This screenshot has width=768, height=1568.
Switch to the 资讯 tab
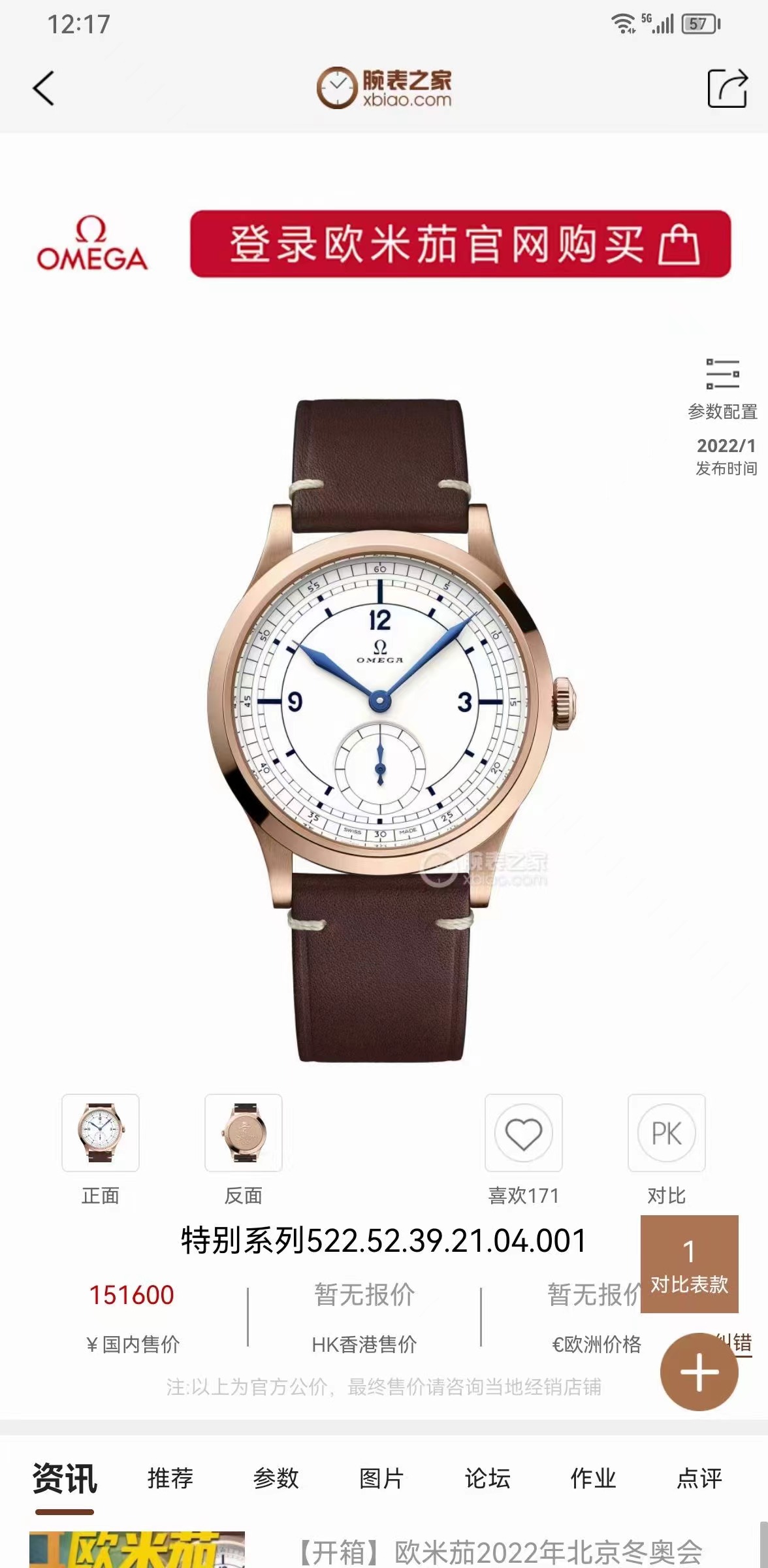pos(65,1478)
